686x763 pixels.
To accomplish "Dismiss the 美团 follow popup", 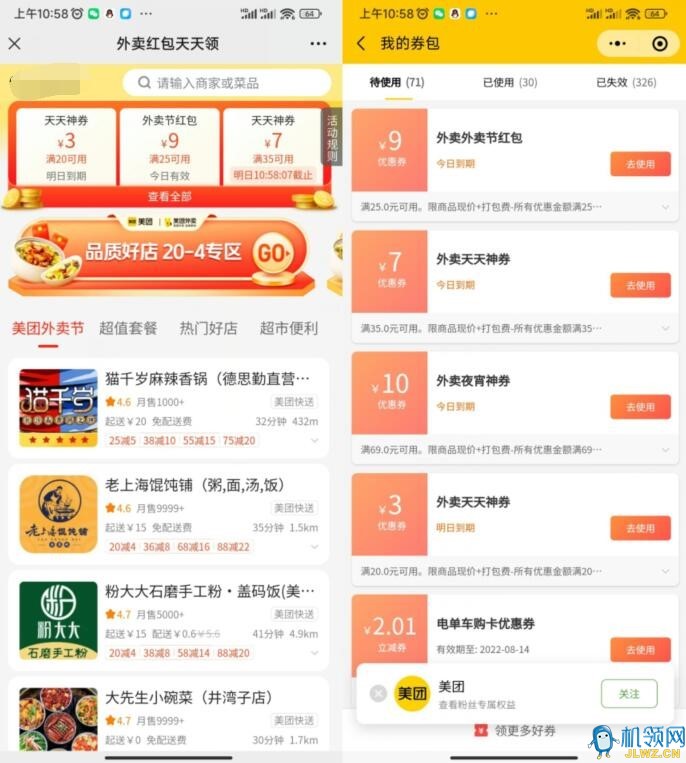I will pyautogui.click(x=378, y=693).
